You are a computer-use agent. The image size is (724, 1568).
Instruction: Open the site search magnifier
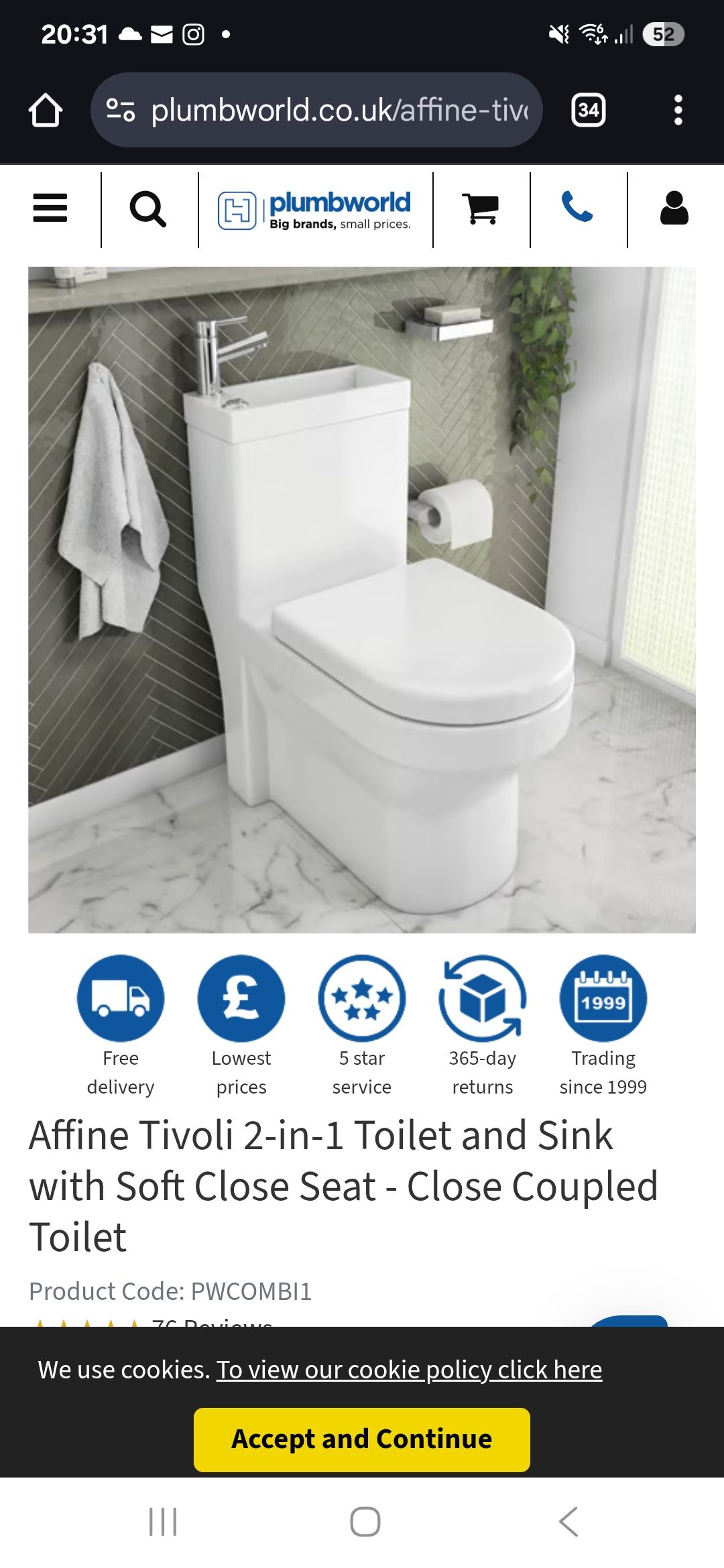click(x=148, y=210)
